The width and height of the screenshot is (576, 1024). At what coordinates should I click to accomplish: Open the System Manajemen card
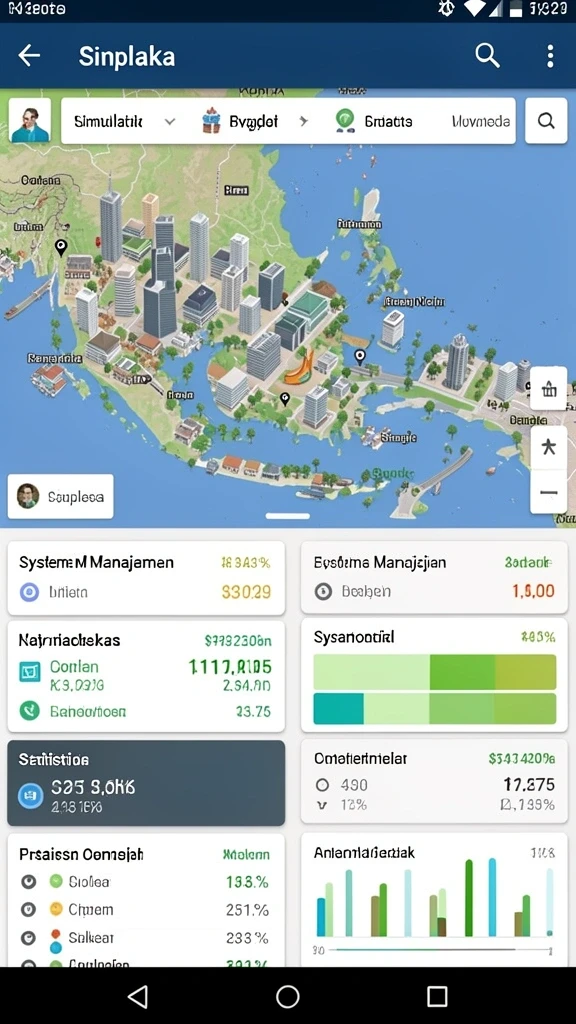[146, 578]
